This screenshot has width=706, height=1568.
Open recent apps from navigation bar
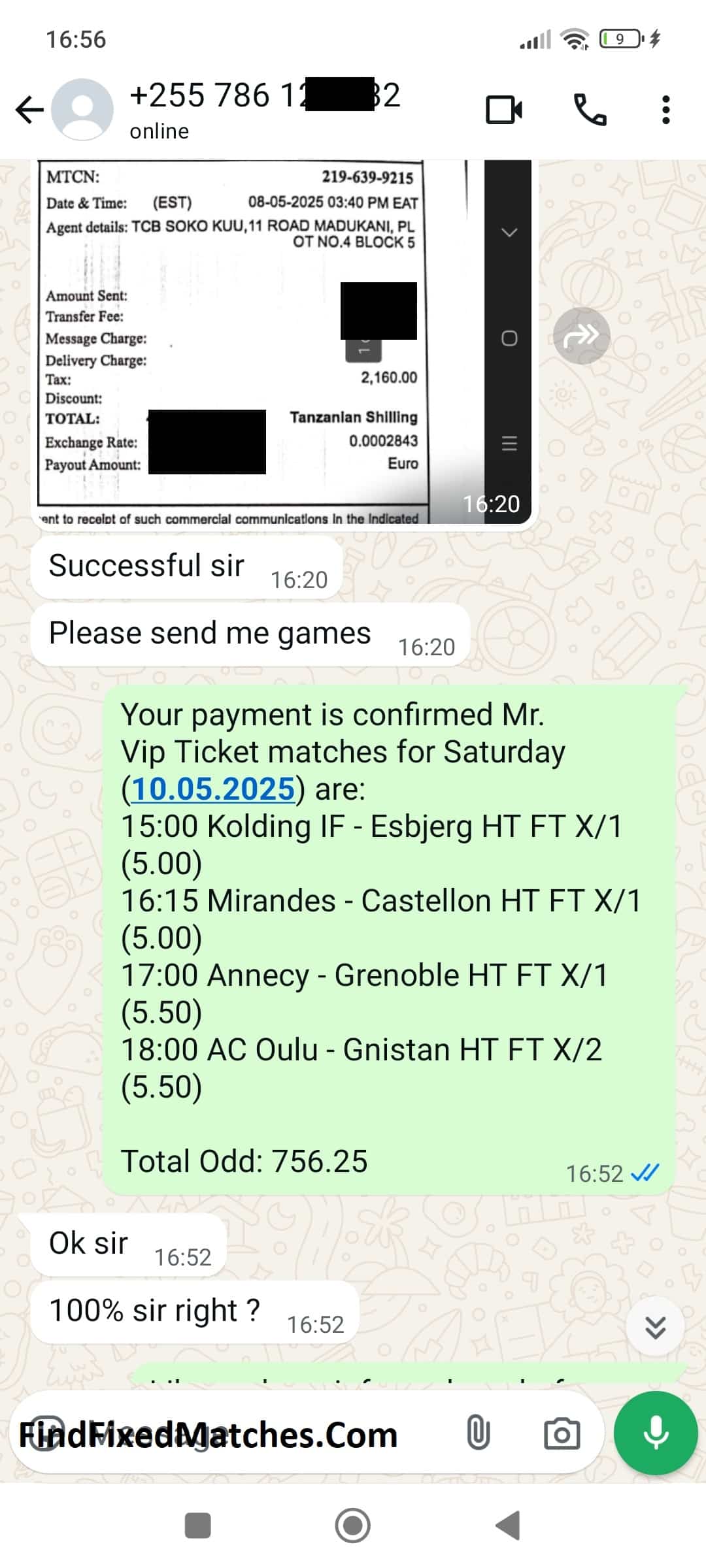point(198,1526)
